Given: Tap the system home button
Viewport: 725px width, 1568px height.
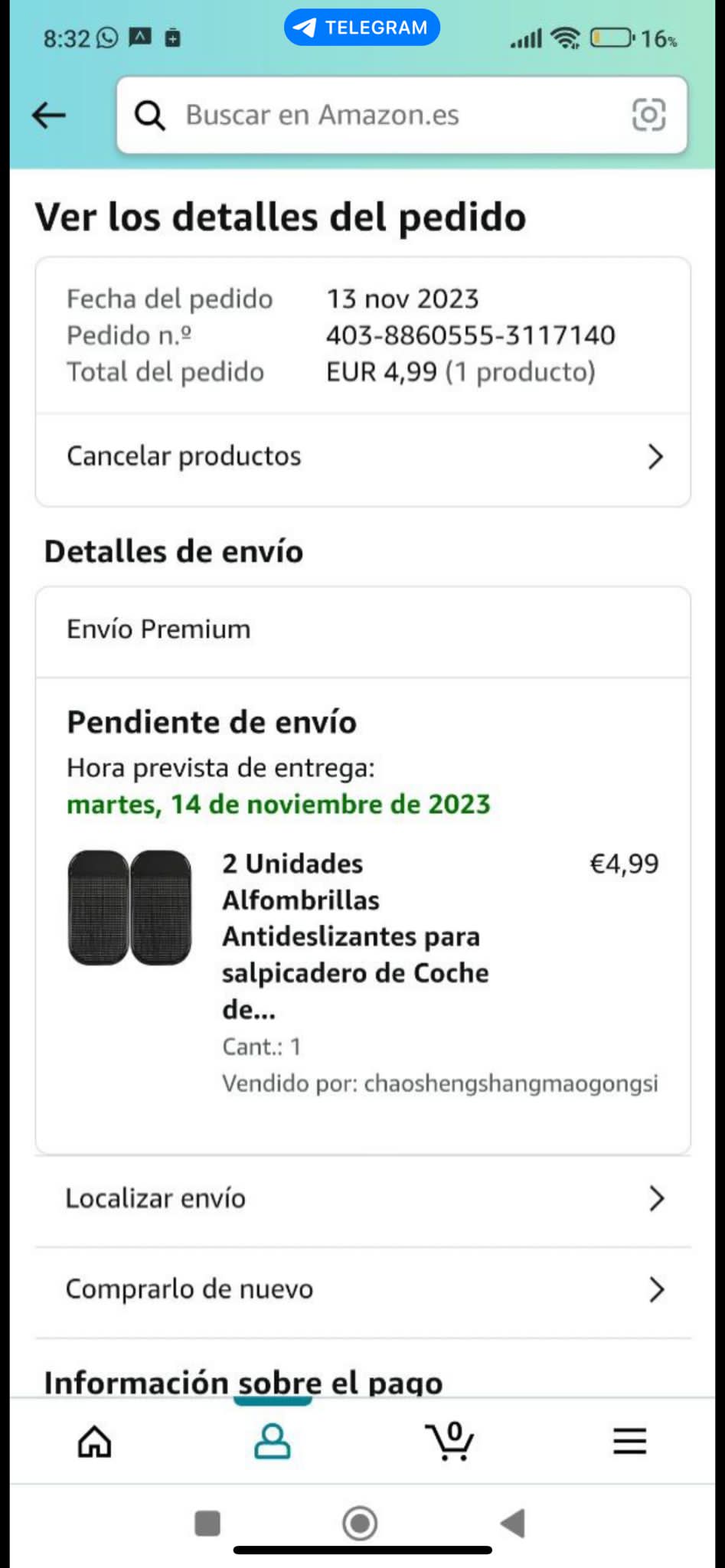Looking at the screenshot, I should tap(360, 1524).
